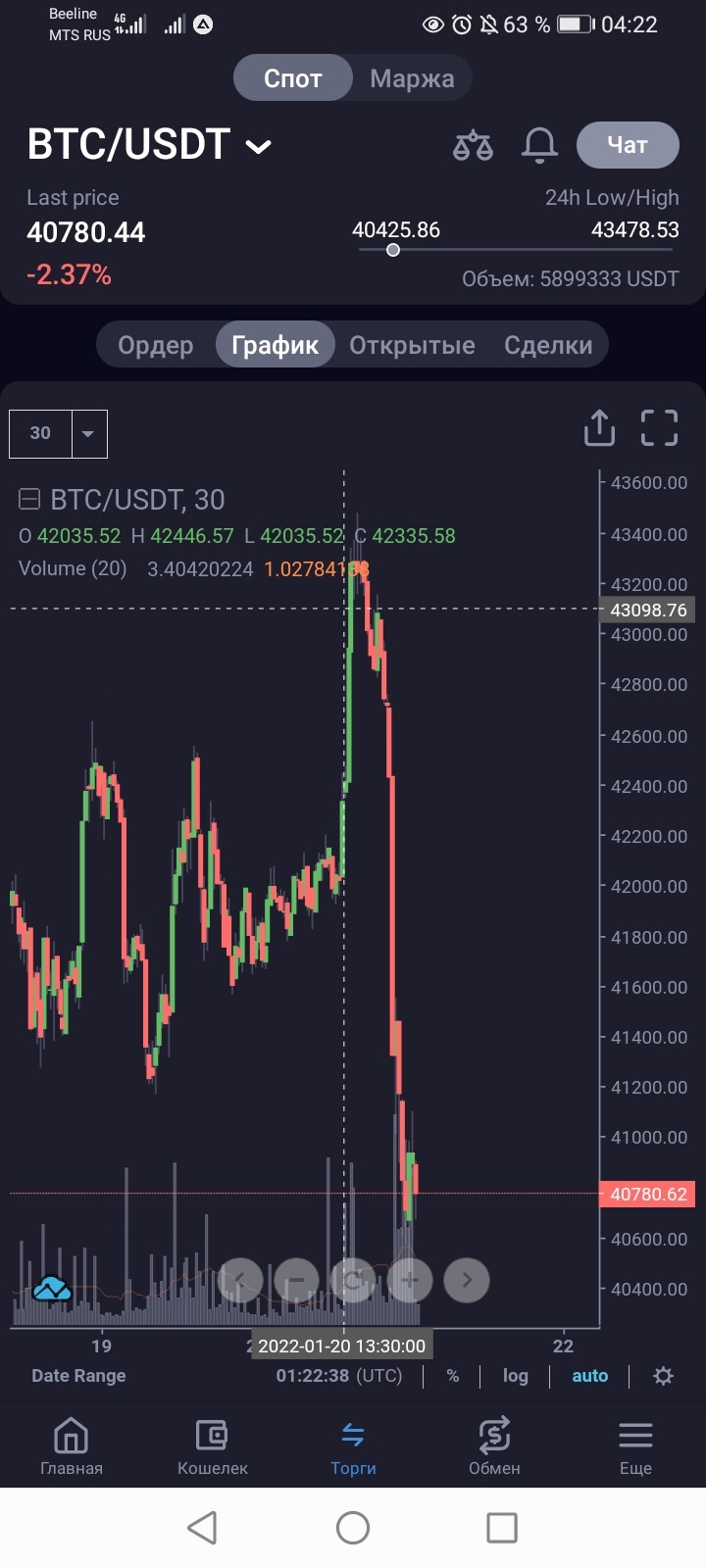
Task: Select the График tab
Action: click(x=275, y=345)
